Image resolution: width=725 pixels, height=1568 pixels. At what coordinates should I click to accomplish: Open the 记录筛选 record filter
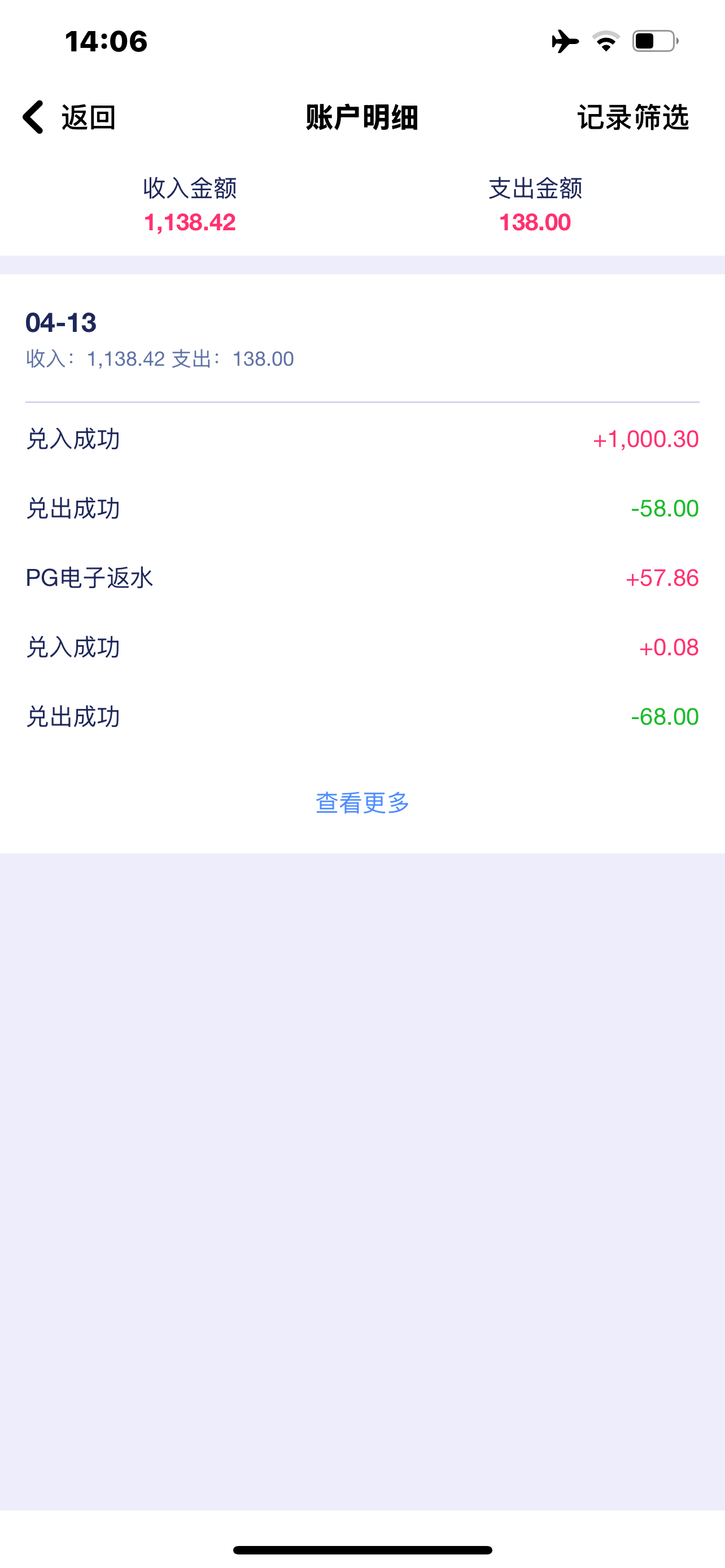[632, 117]
